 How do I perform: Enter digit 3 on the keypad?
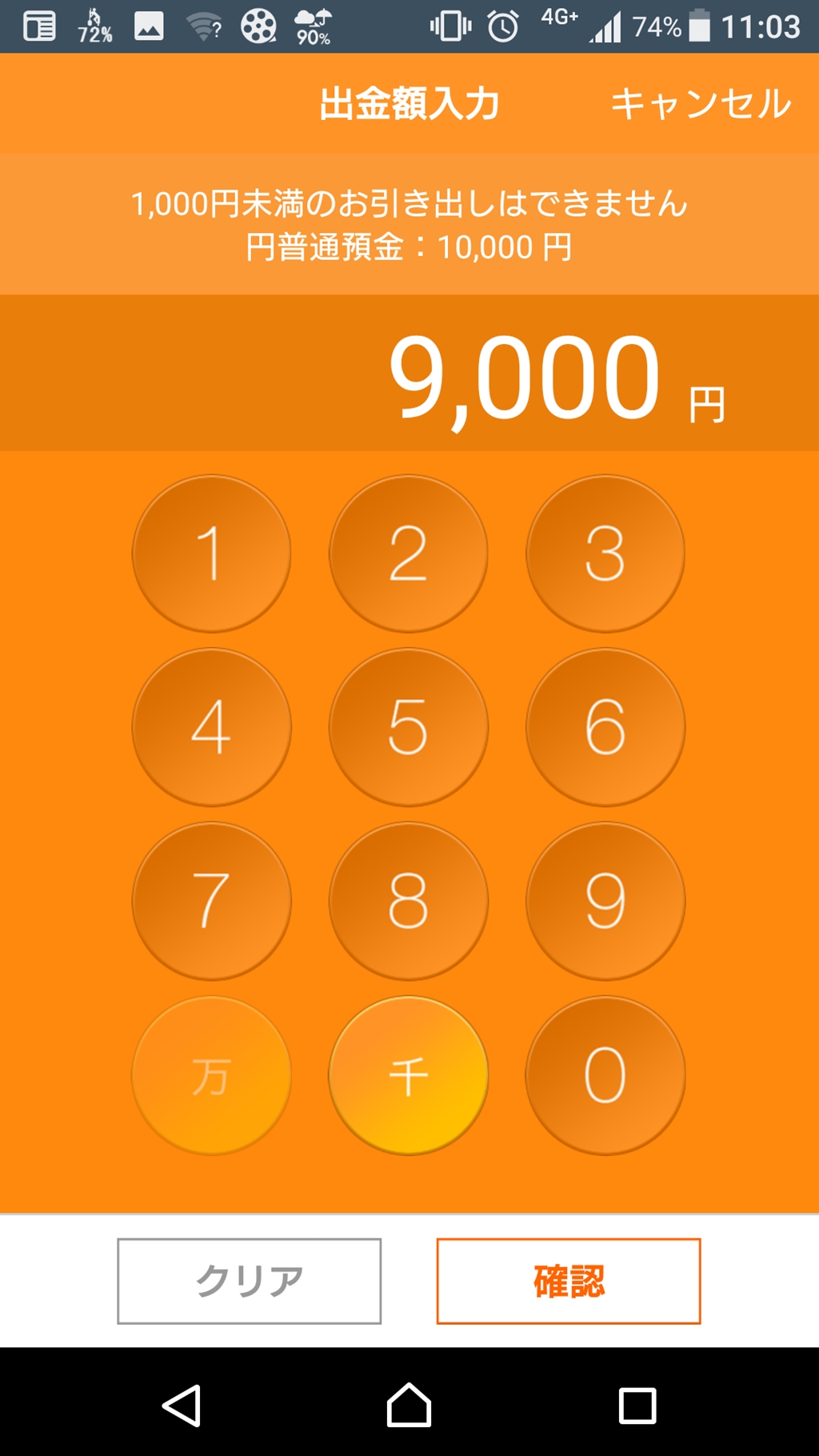coord(605,554)
